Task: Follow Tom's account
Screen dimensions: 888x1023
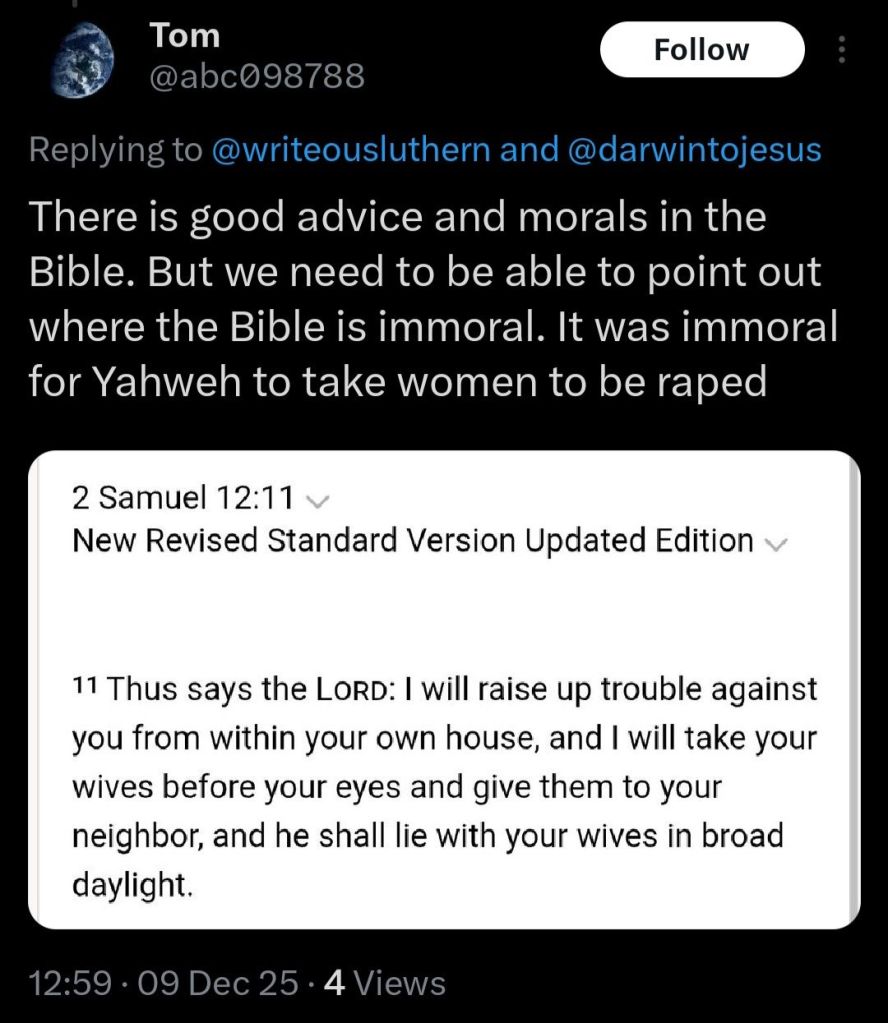Action: [701, 50]
